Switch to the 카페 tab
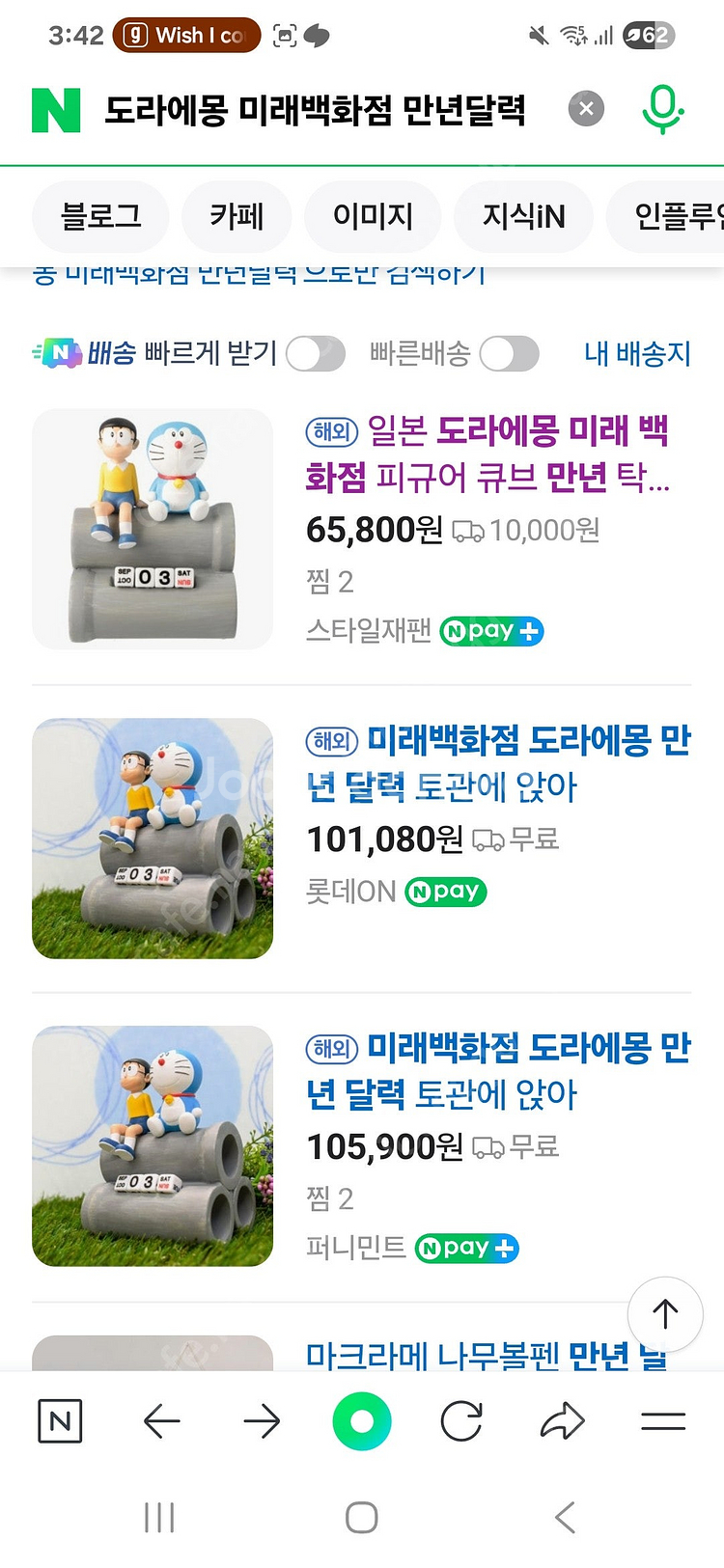Viewport: 724px width, 1568px height. click(x=237, y=216)
